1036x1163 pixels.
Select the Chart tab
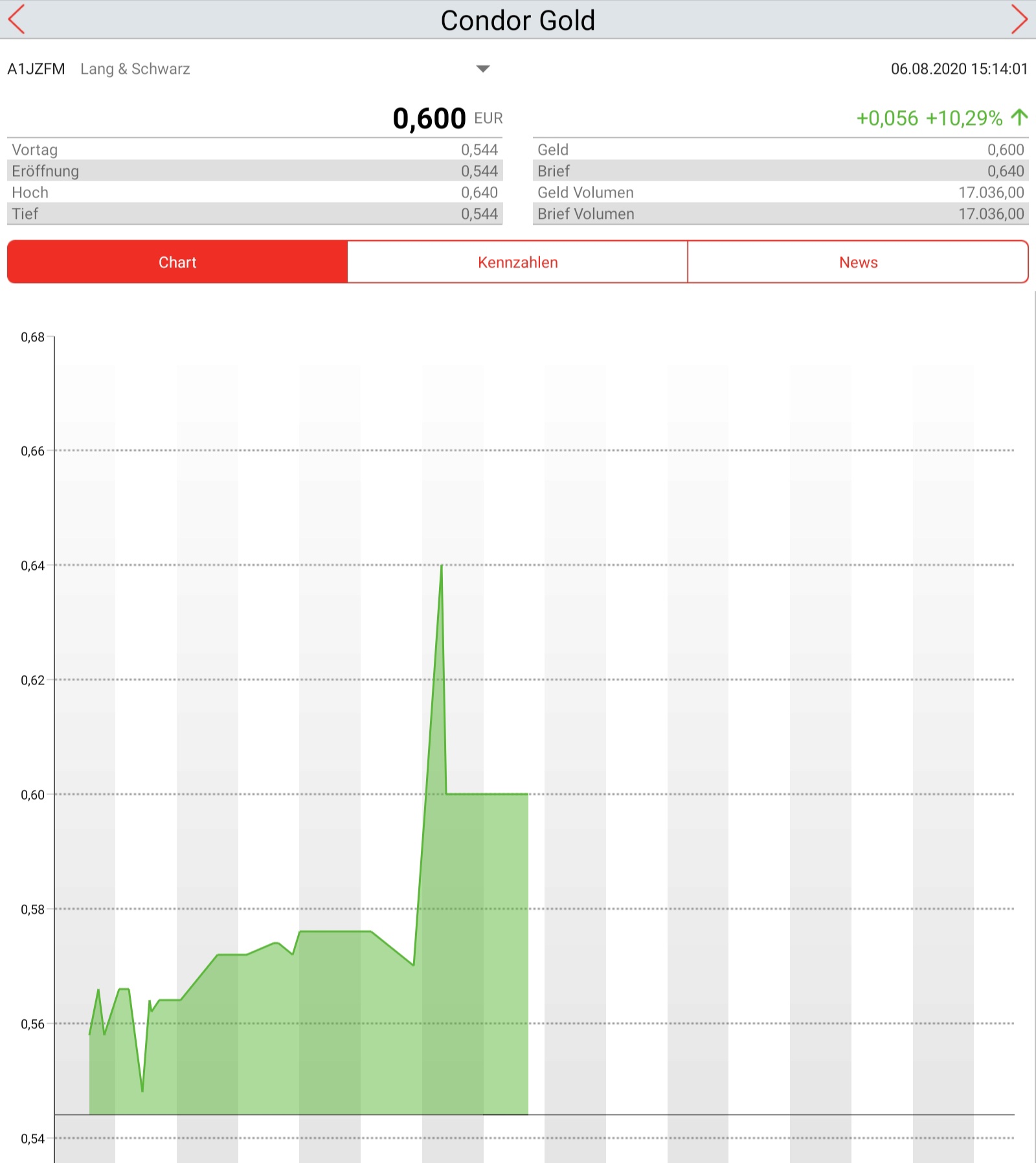(x=177, y=262)
